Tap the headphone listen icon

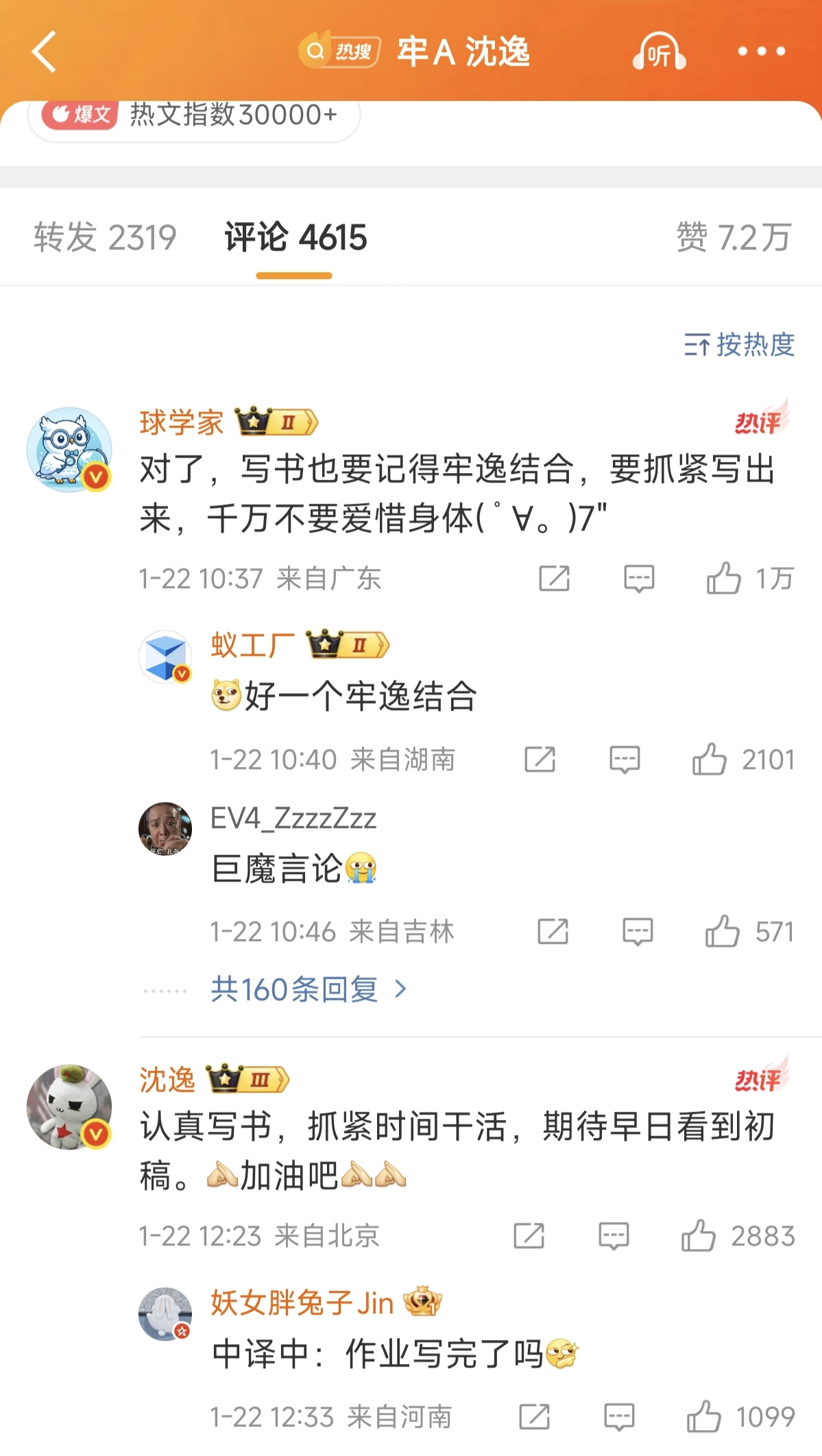tap(658, 52)
